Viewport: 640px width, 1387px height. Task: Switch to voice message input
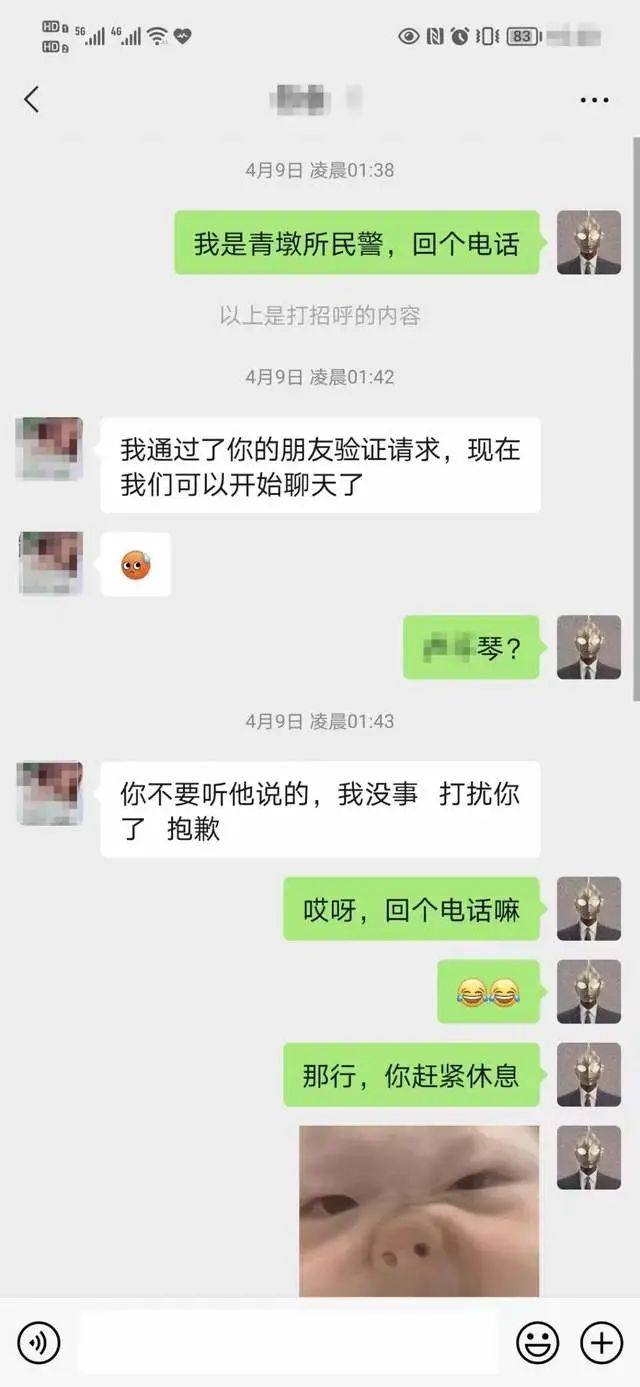click(39, 1342)
